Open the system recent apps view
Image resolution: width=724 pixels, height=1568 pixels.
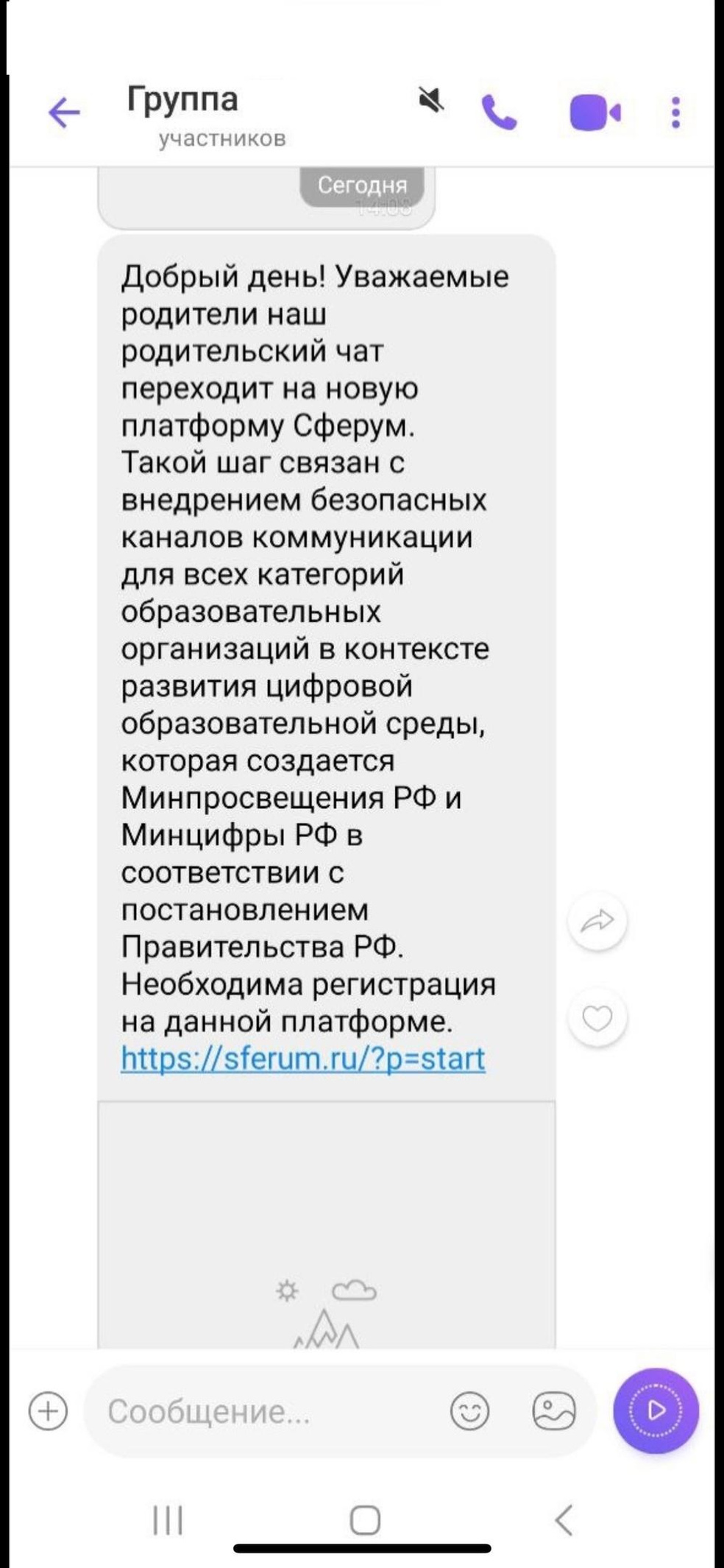(168, 1520)
